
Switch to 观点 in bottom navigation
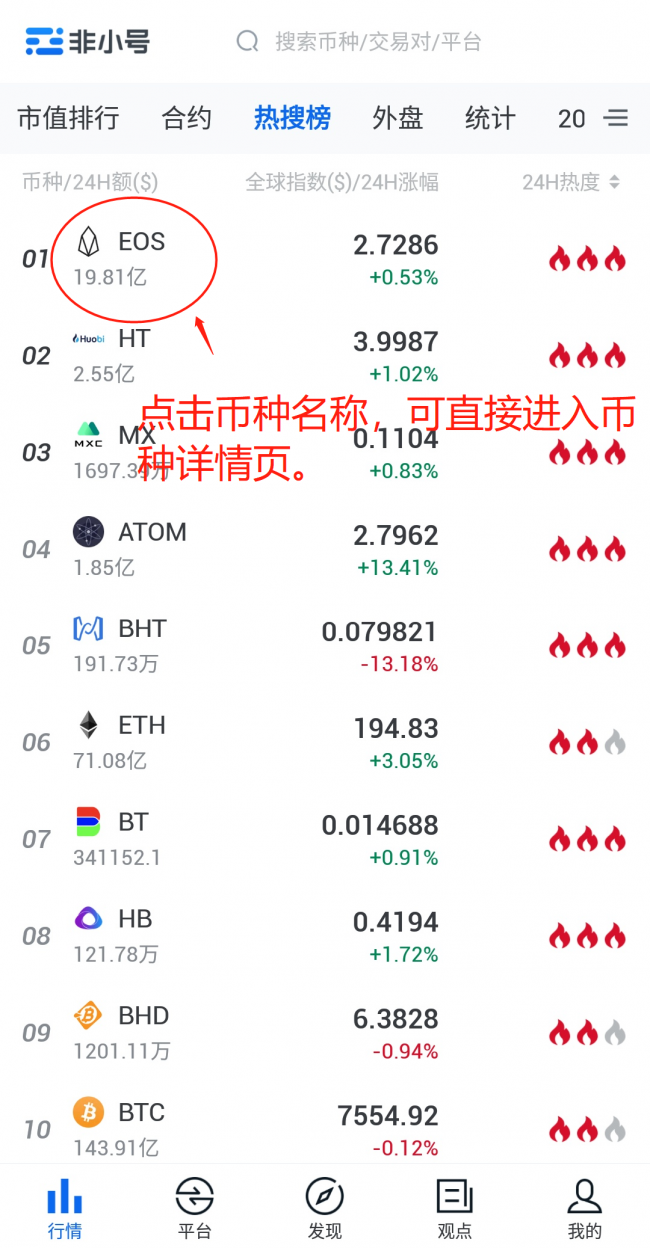[x=455, y=1208]
